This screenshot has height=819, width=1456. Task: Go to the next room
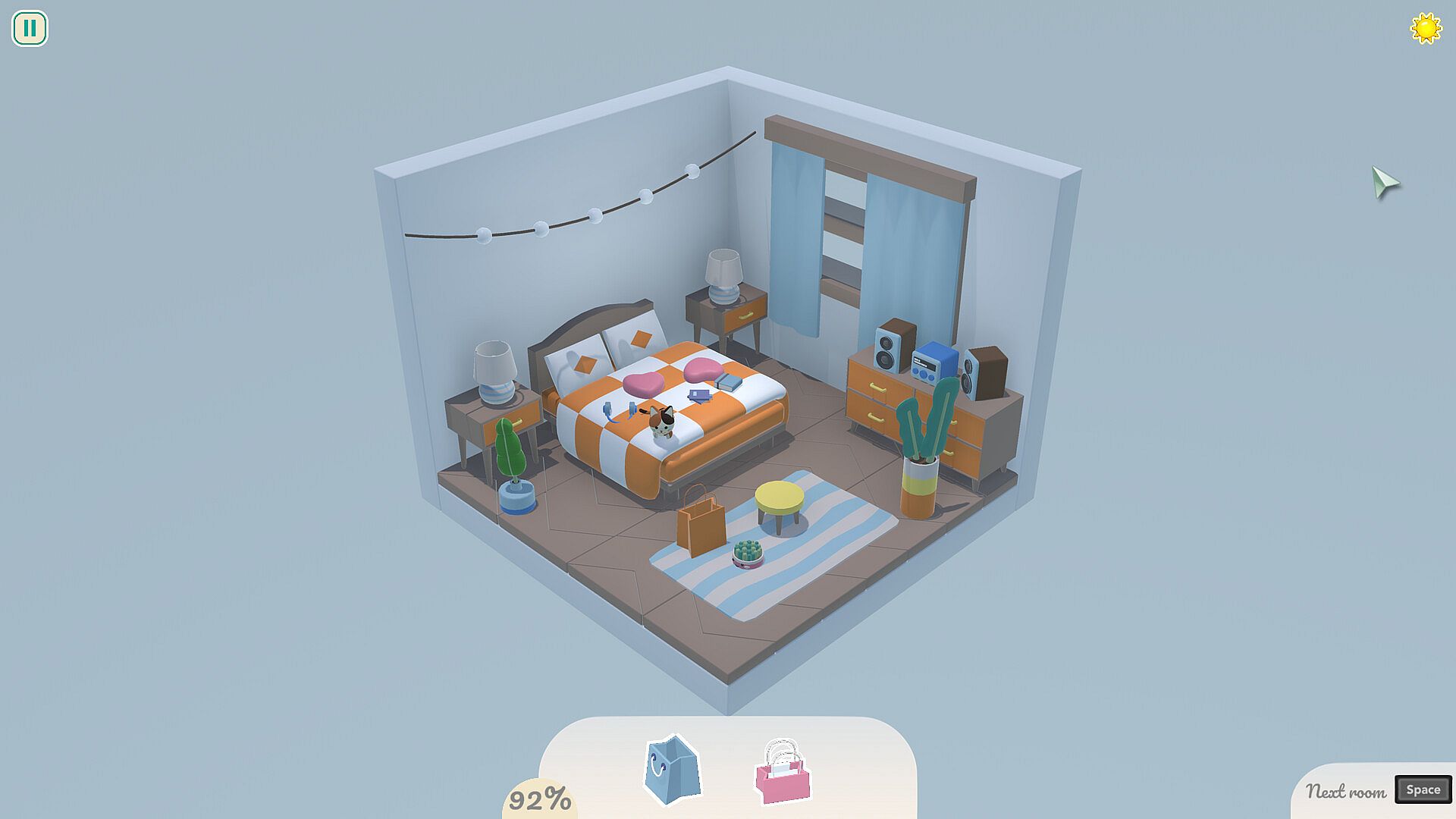pyautogui.click(x=1422, y=789)
